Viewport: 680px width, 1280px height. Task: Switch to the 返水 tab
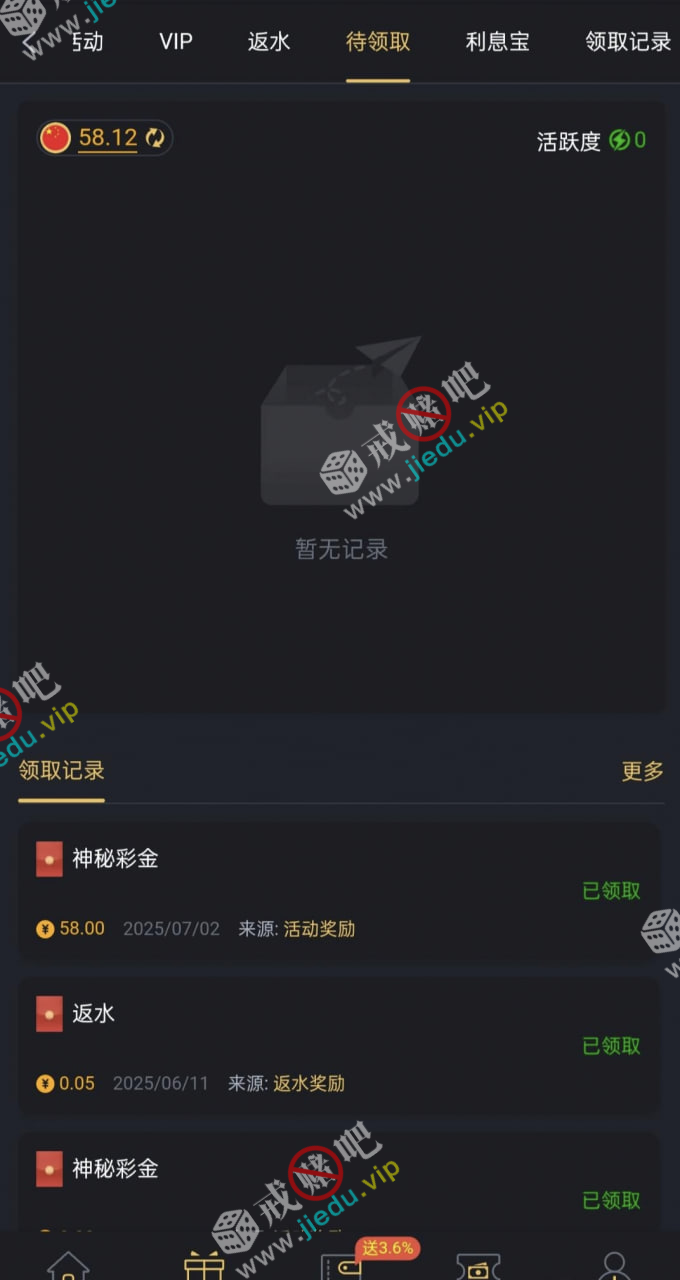pyautogui.click(x=269, y=42)
